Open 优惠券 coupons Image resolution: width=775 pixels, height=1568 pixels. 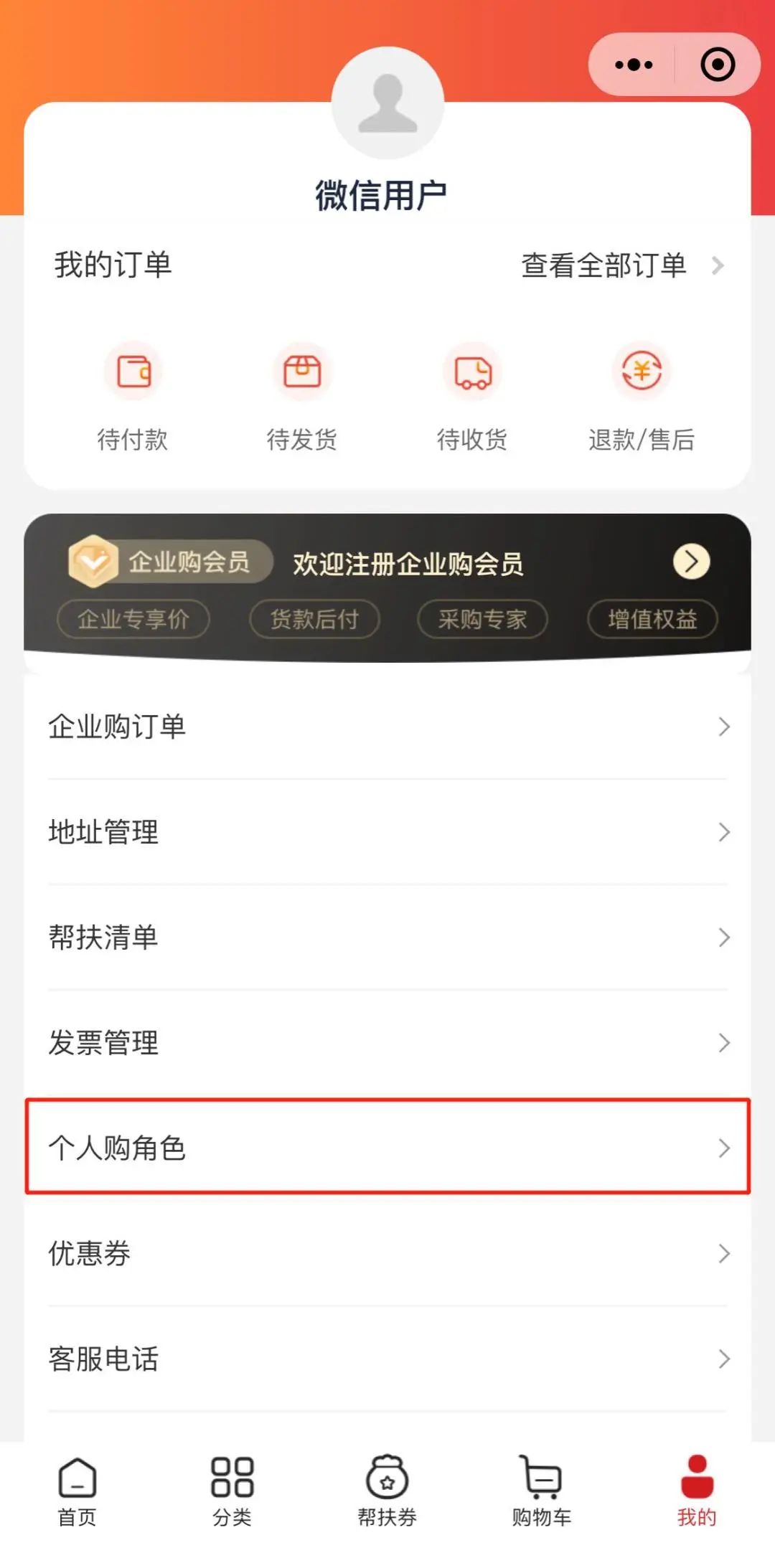pos(387,1253)
